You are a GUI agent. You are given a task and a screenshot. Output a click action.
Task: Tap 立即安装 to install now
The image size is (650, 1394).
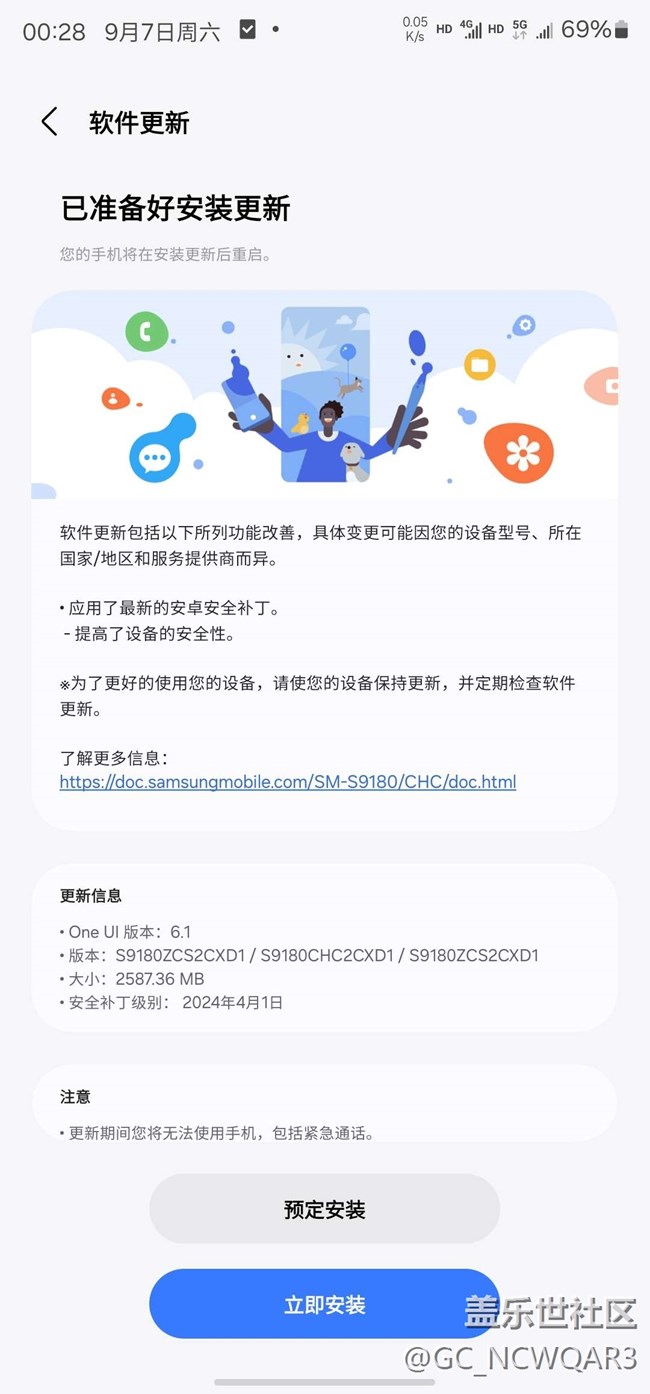click(x=324, y=1304)
